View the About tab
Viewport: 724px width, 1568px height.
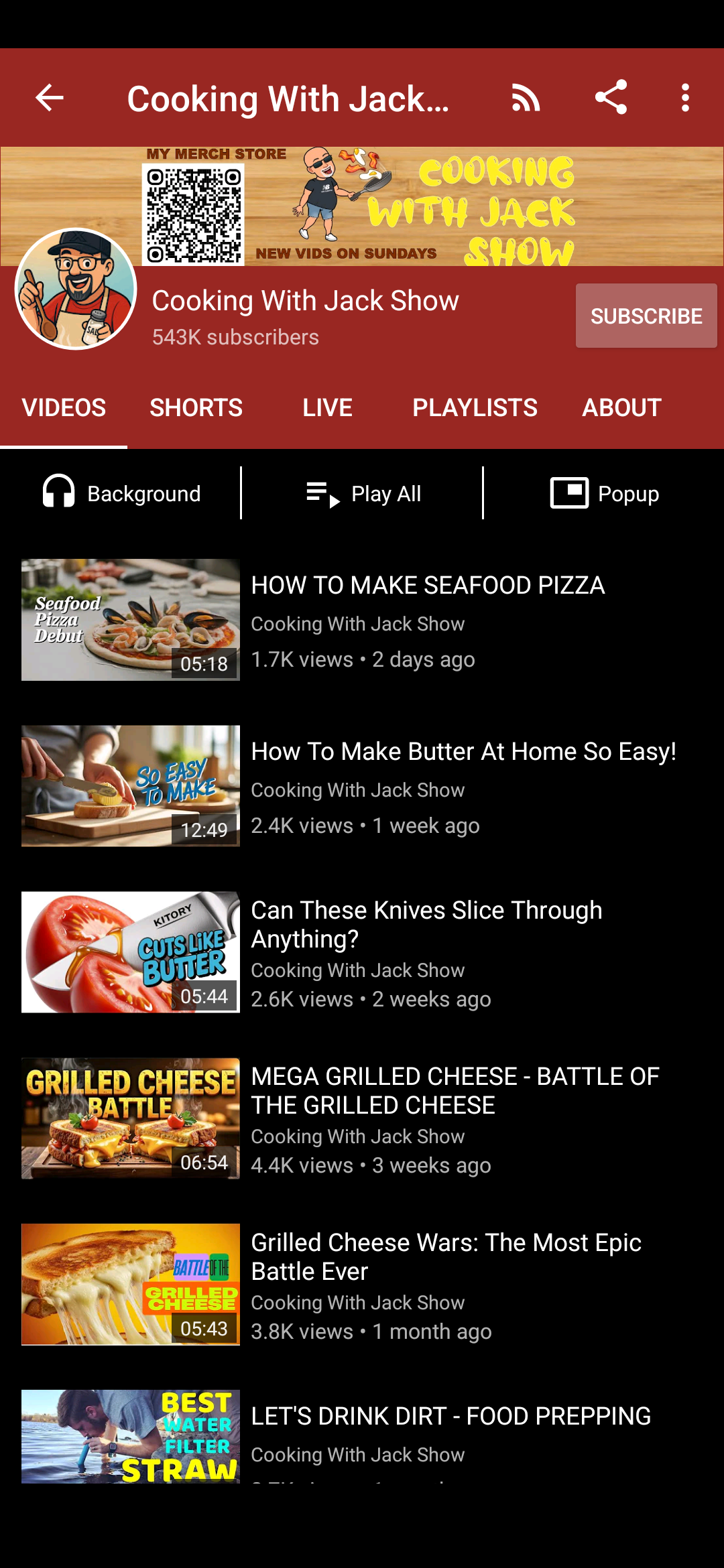pyautogui.click(x=621, y=407)
